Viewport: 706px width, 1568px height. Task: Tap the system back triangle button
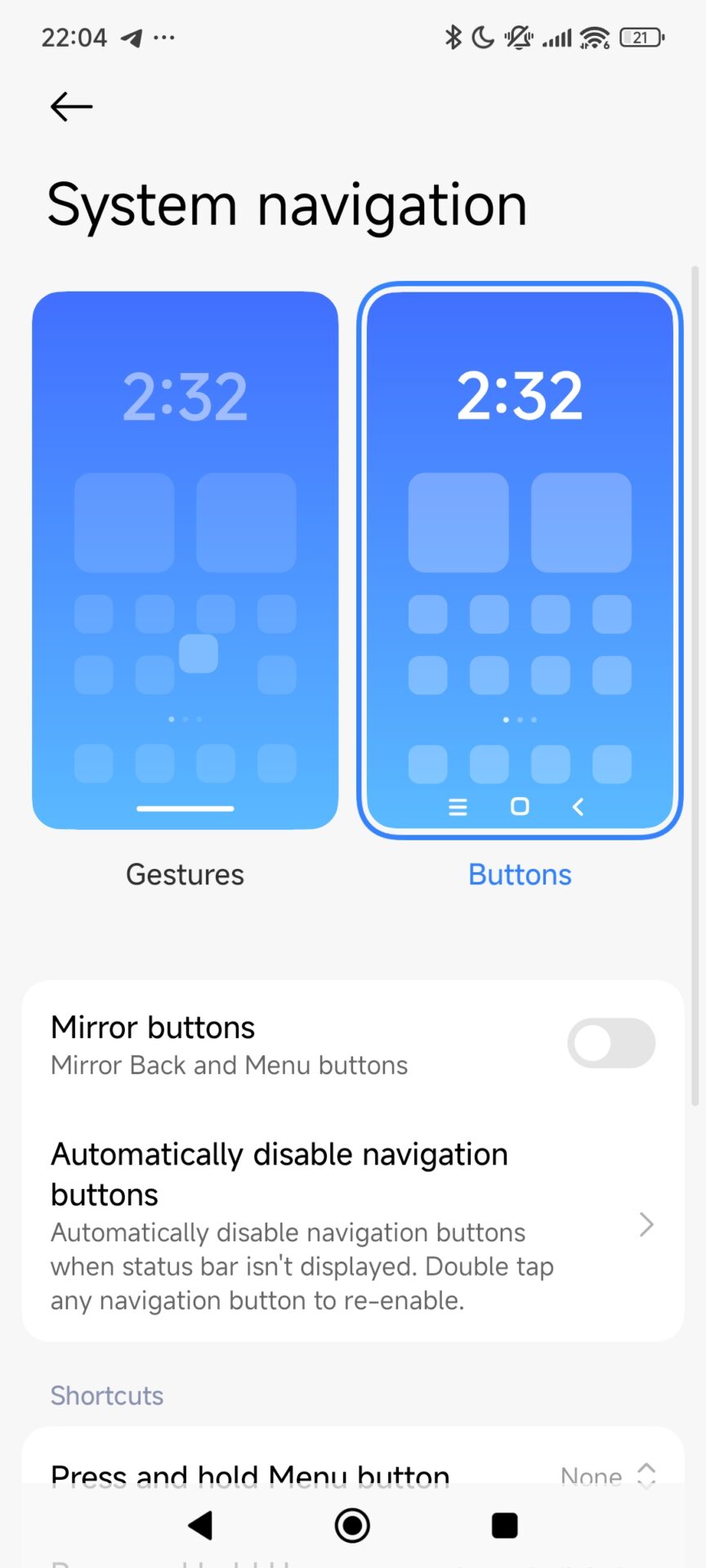tap(200, 1525)
